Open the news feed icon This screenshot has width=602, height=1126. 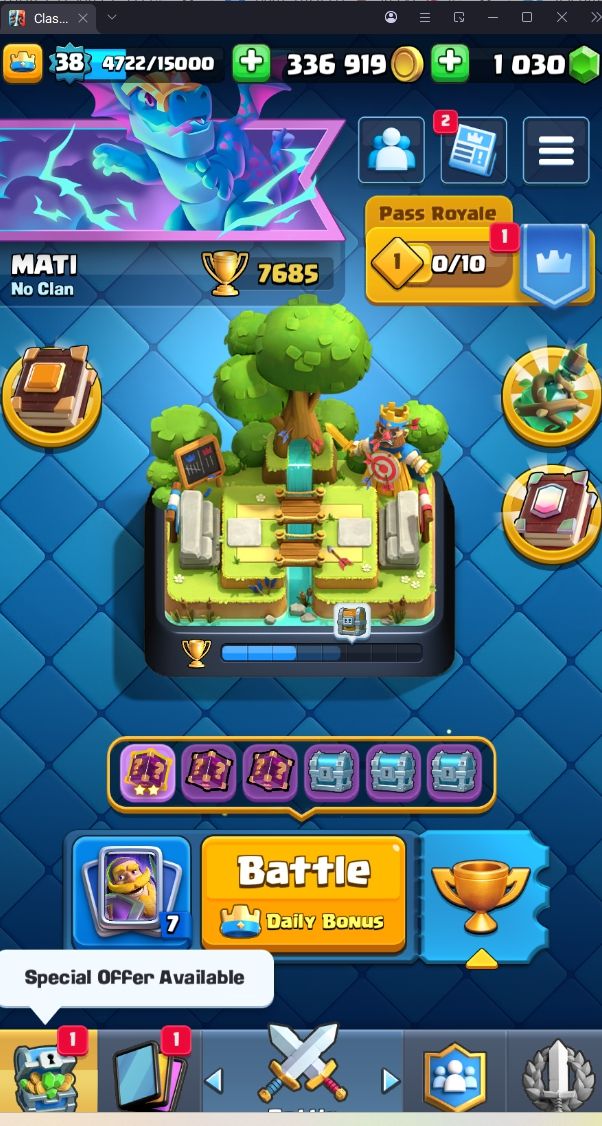point(473,151)
